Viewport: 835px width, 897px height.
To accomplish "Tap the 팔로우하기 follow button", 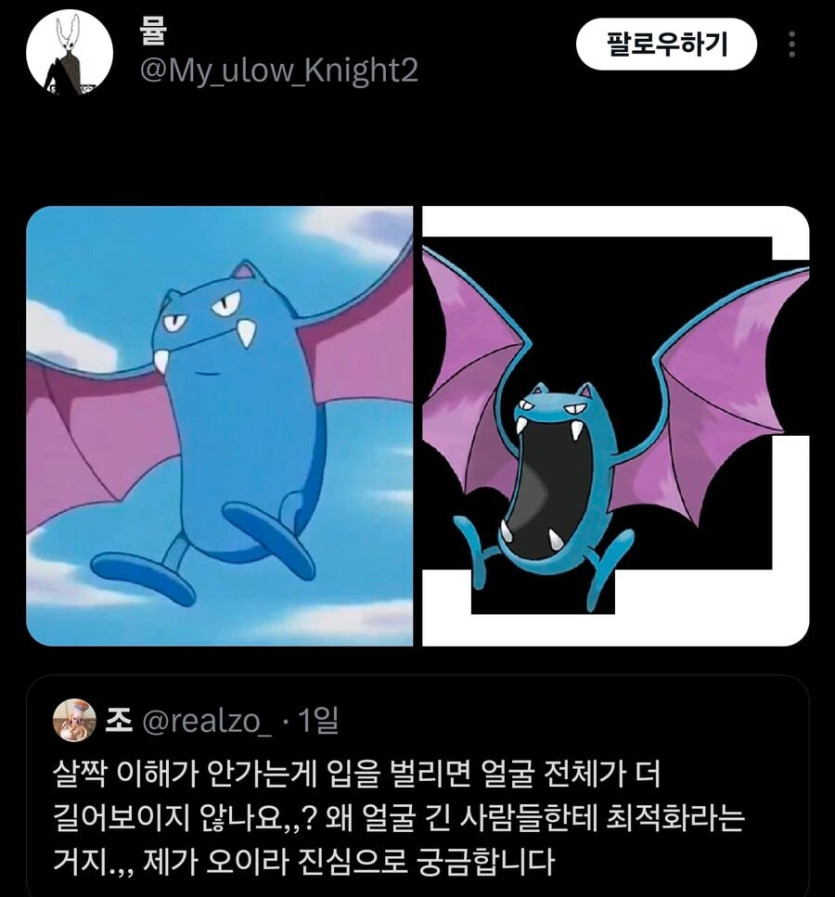I will pos(667,44).
